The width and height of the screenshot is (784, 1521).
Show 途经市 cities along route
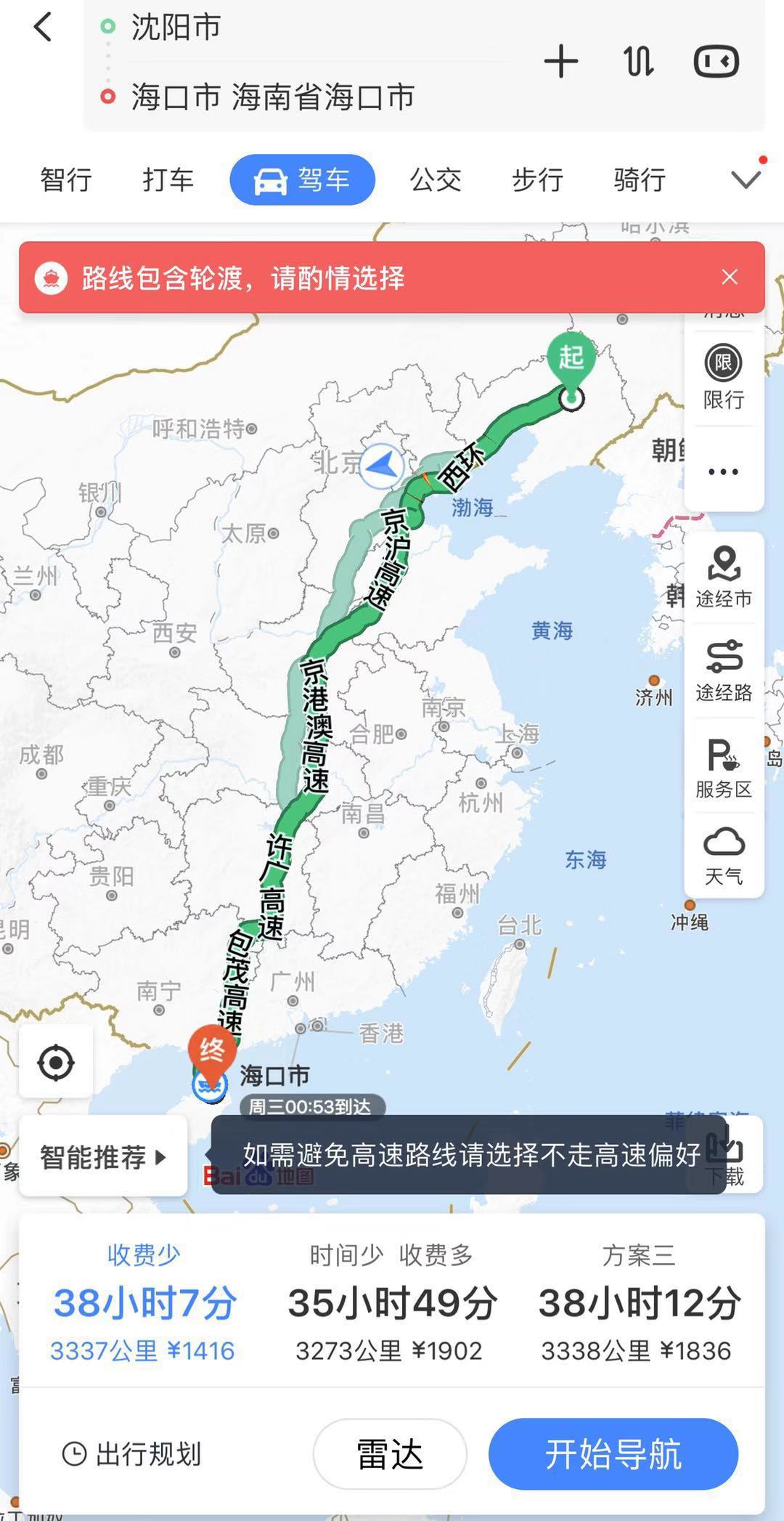tap(723, 577)
